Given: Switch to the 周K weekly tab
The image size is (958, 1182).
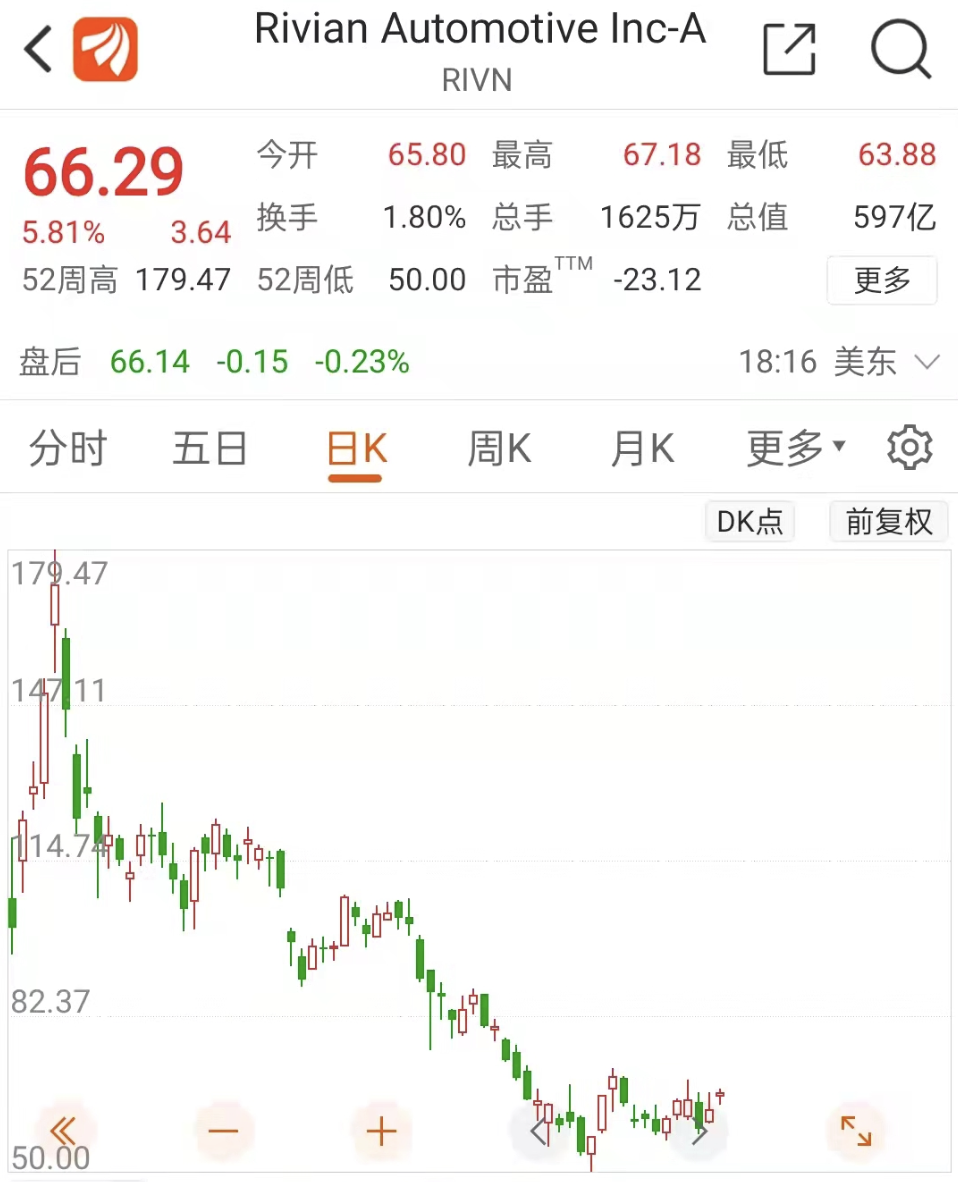Looking at the screenshot, I should pyautogui.click(x=498, y=447).
